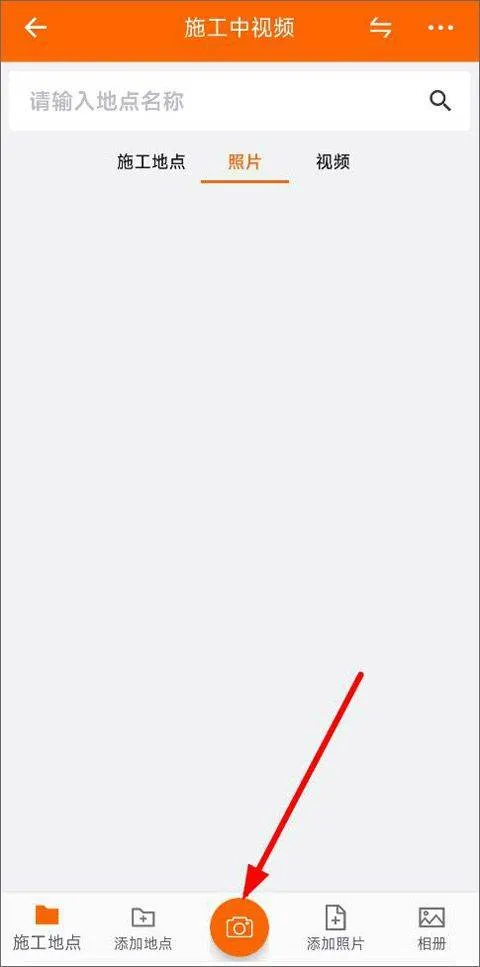The width and height of the screenshot is (480, 967).
Task: Tap 添加地点 to add a location
Action: click(x=143, y=928)
